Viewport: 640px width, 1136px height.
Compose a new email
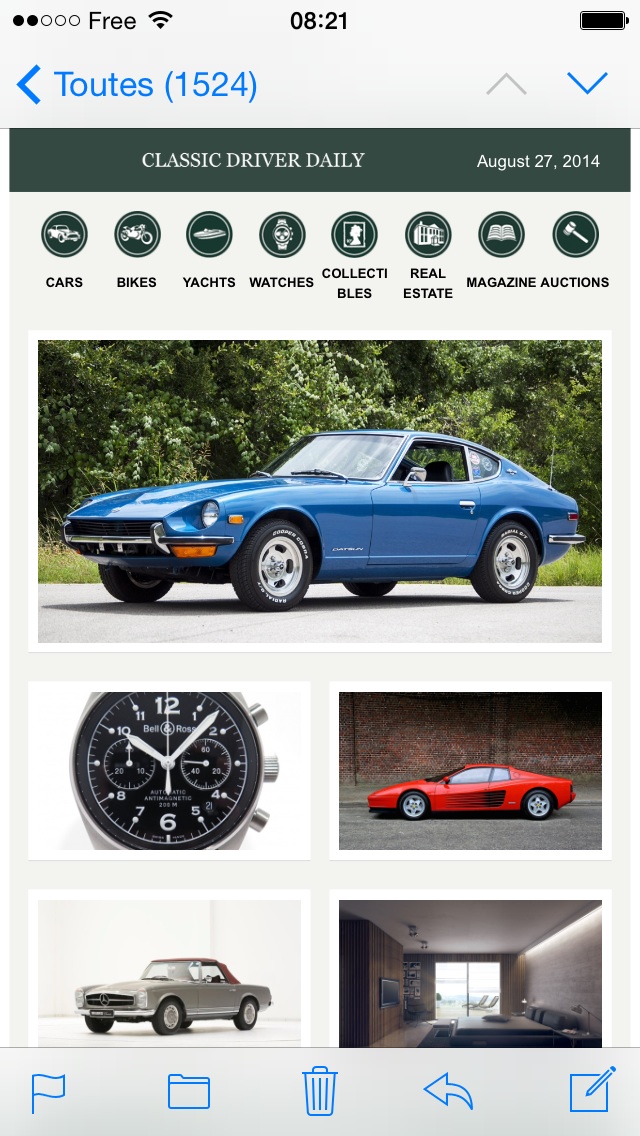tap(592, 1091)
